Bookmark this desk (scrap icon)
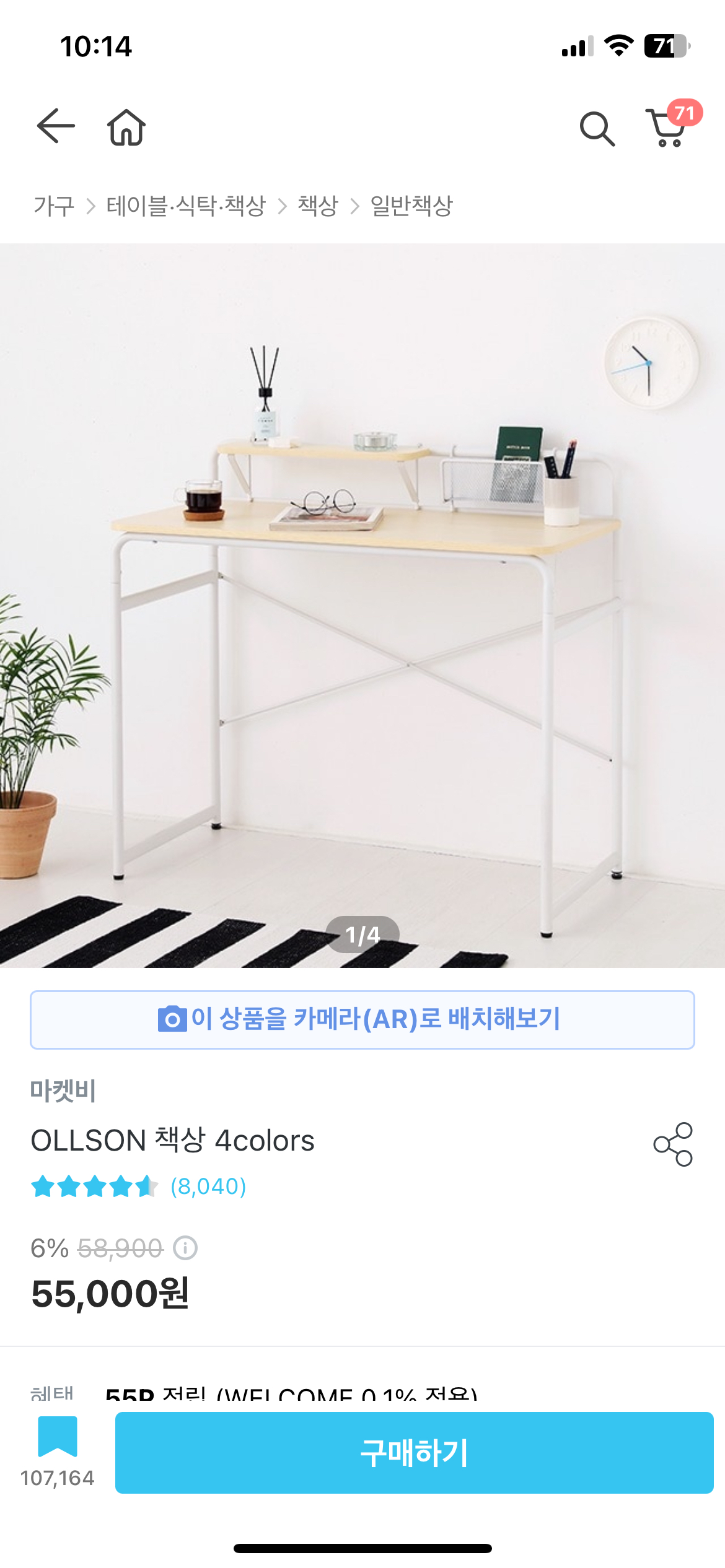 (x=57, y=1437)
